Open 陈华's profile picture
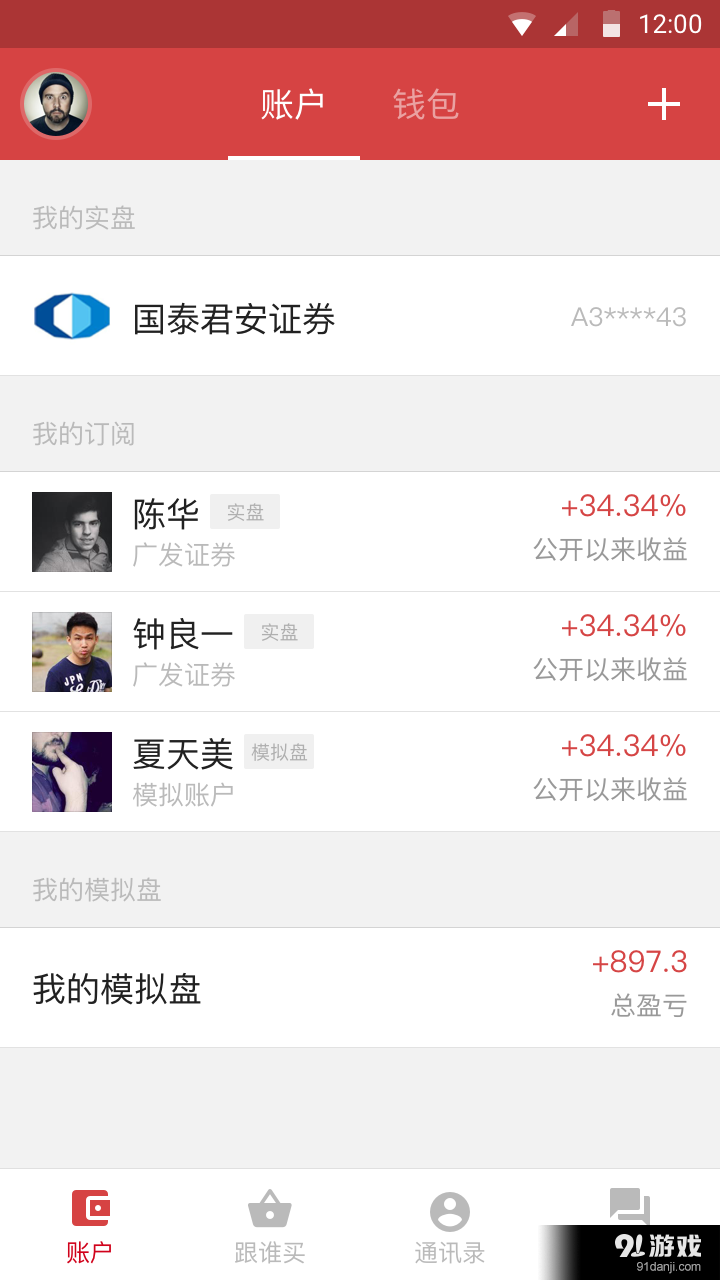This screenshot has height=1280, width=720. (71, 532)
